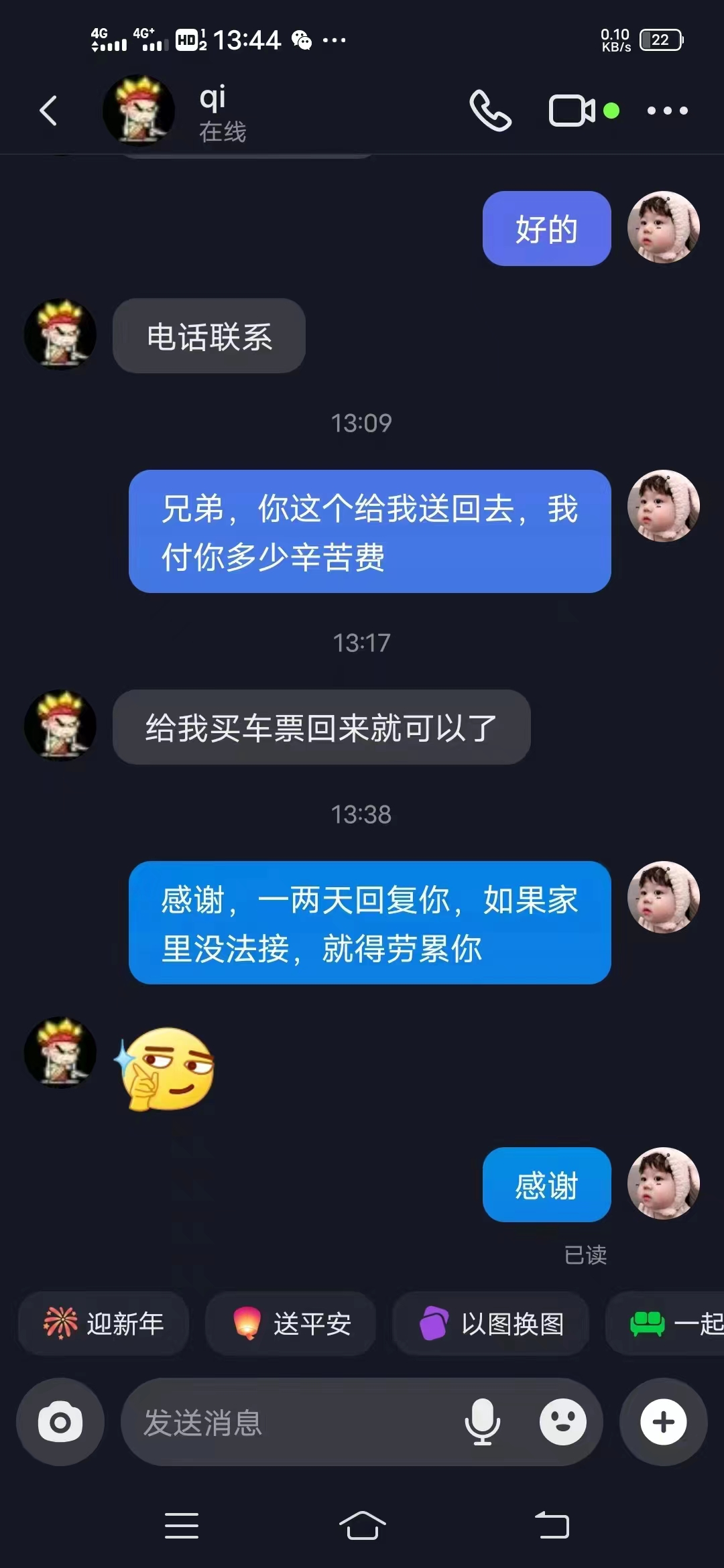The height and width of the screenshot is (1568, 724).
Task: Open the three-dot chat settings menu
Action: point(668,111)
